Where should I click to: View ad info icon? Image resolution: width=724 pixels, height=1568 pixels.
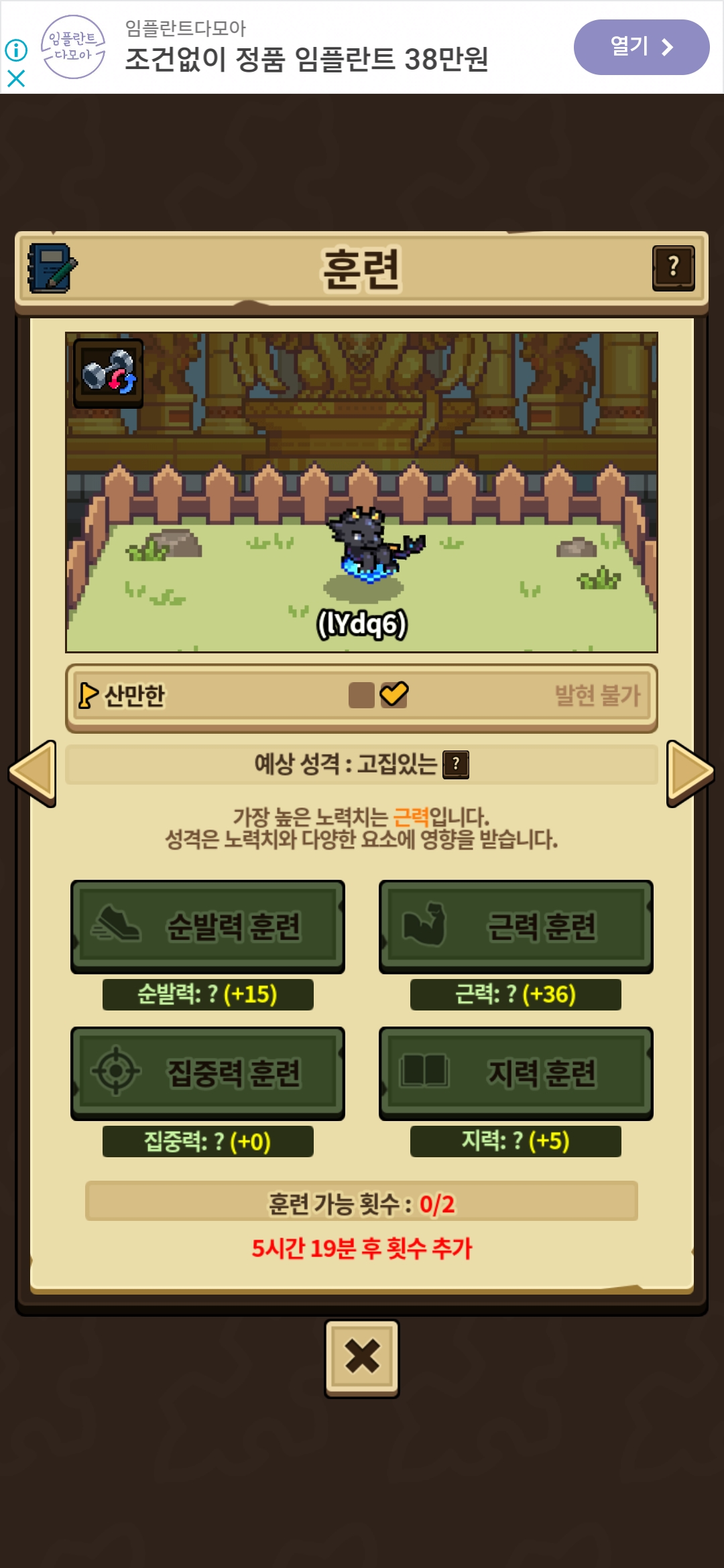(16, 50)
